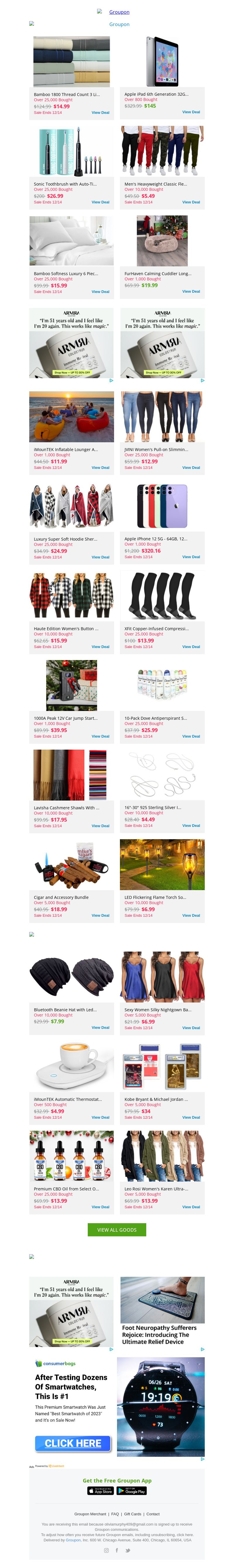View Deal for Bamboo 1800 Thread Count sheets
The height and width of the screenshot is (1568, 234).
pos(100,113)
